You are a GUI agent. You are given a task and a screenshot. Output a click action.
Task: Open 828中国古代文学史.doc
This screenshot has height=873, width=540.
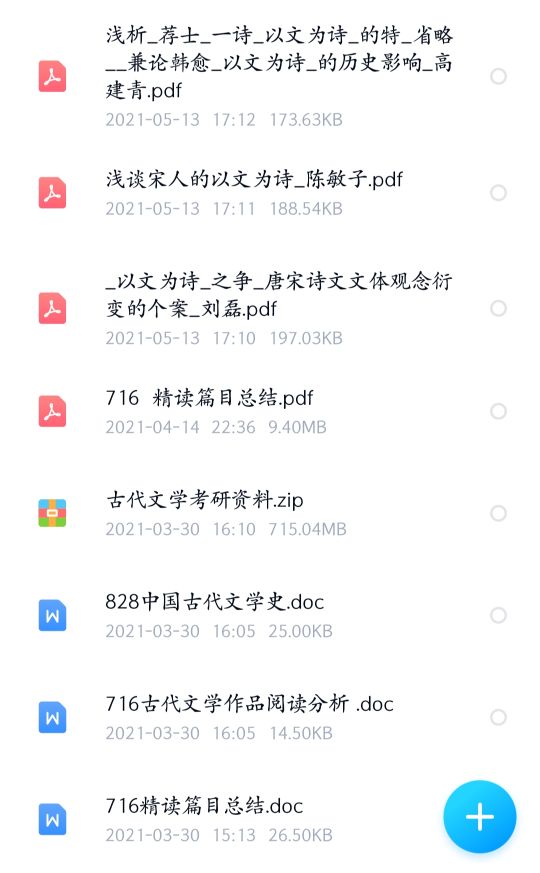tap(270, 615)
